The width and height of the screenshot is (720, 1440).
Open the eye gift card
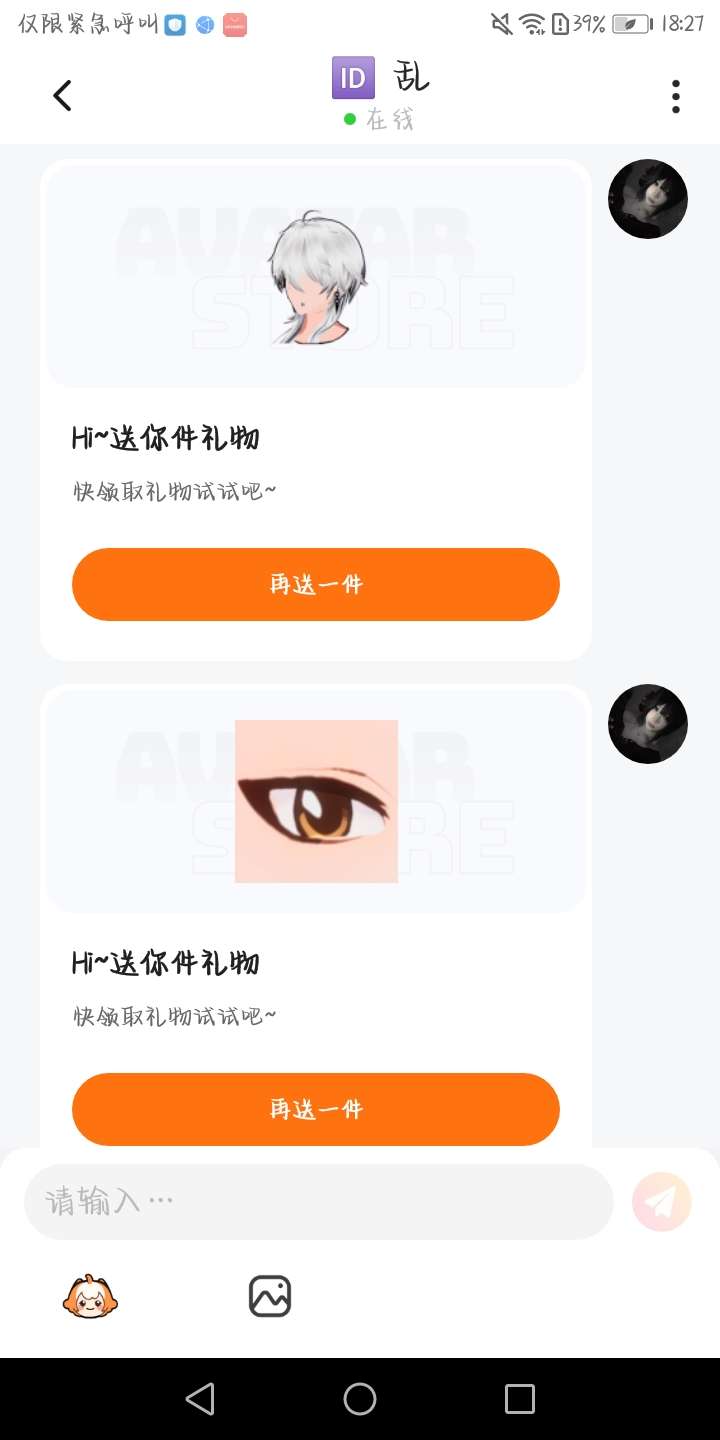click(x=316, y=800)
